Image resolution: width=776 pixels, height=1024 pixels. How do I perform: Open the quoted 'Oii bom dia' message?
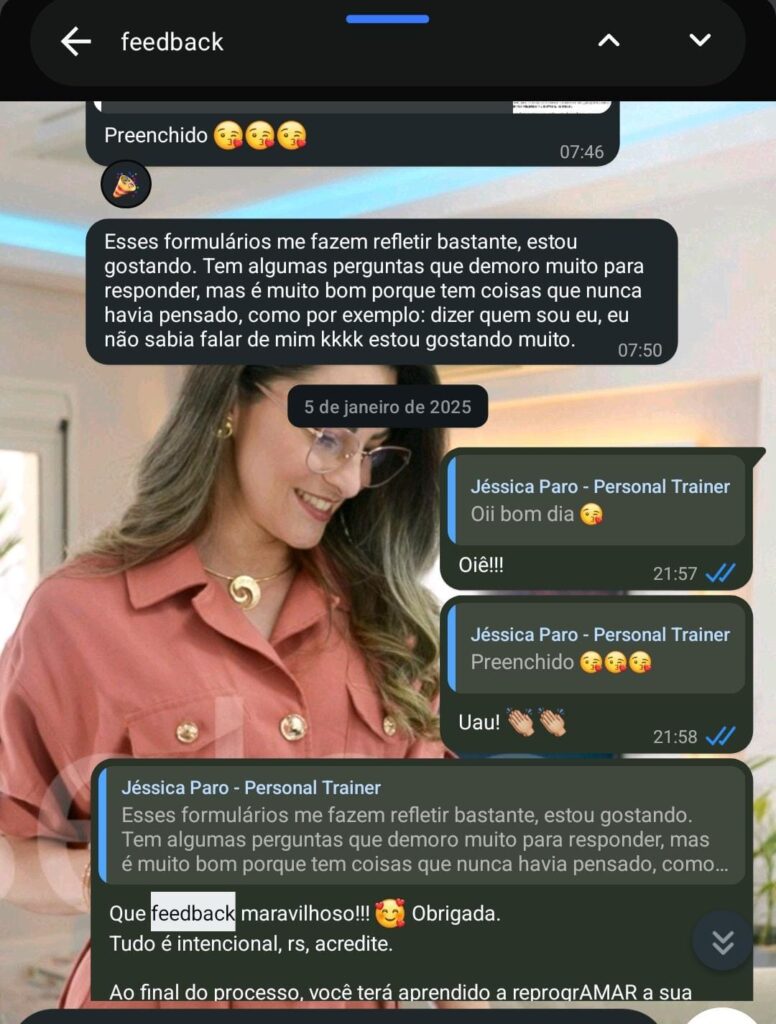(x=597, y=501)
